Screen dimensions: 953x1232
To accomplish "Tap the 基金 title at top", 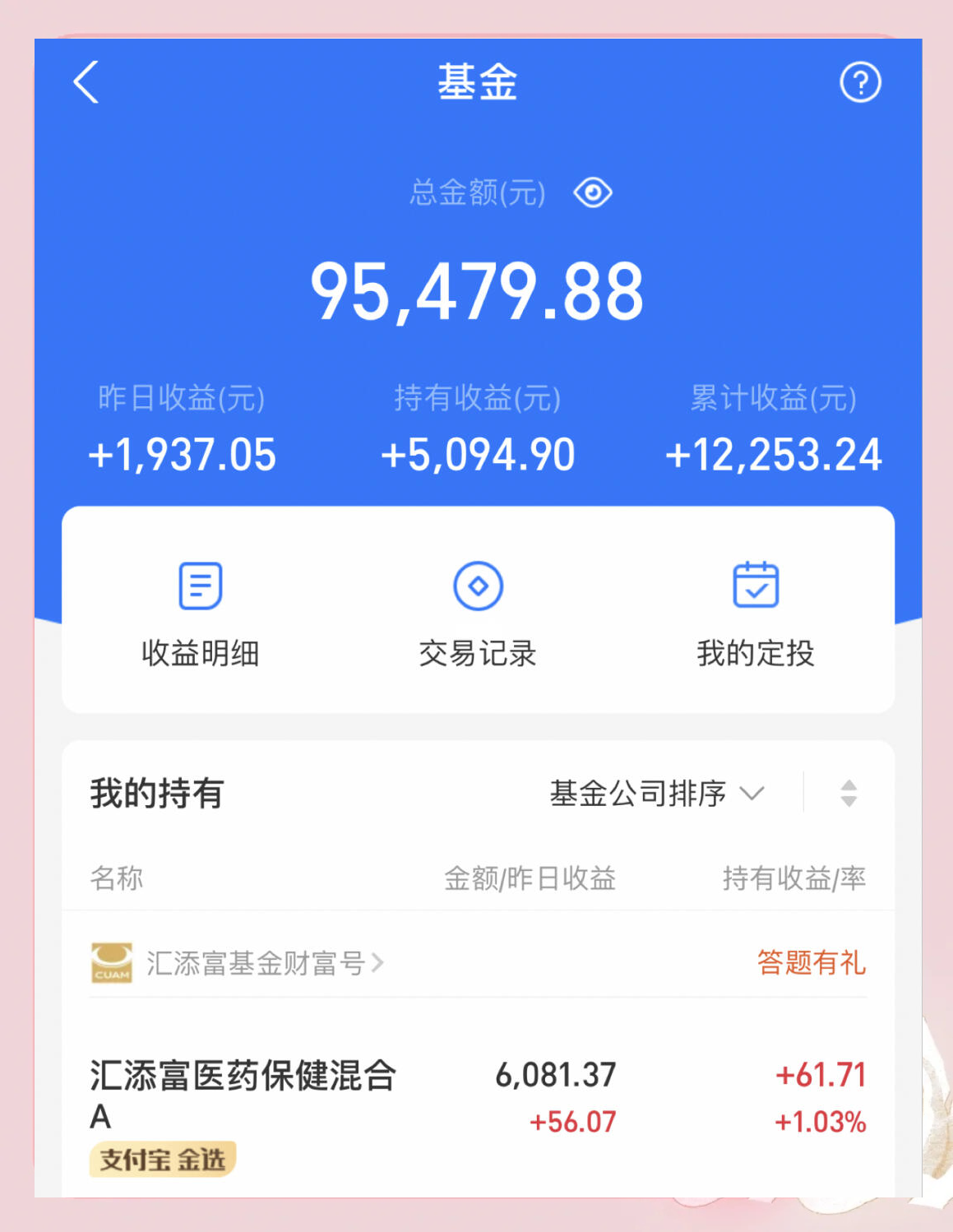I will click(x=477, y=81).
